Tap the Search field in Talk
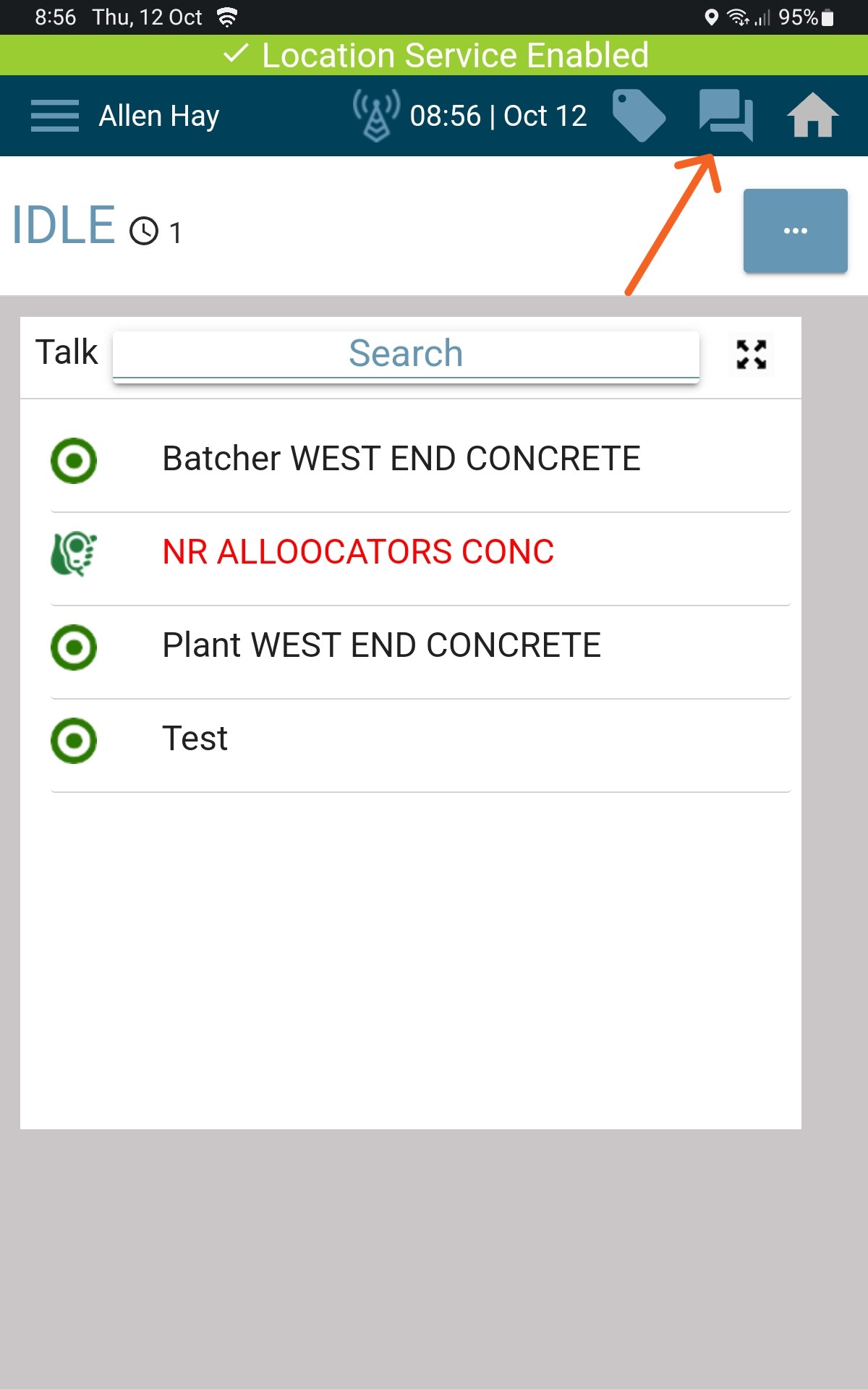 coord(406,354)
